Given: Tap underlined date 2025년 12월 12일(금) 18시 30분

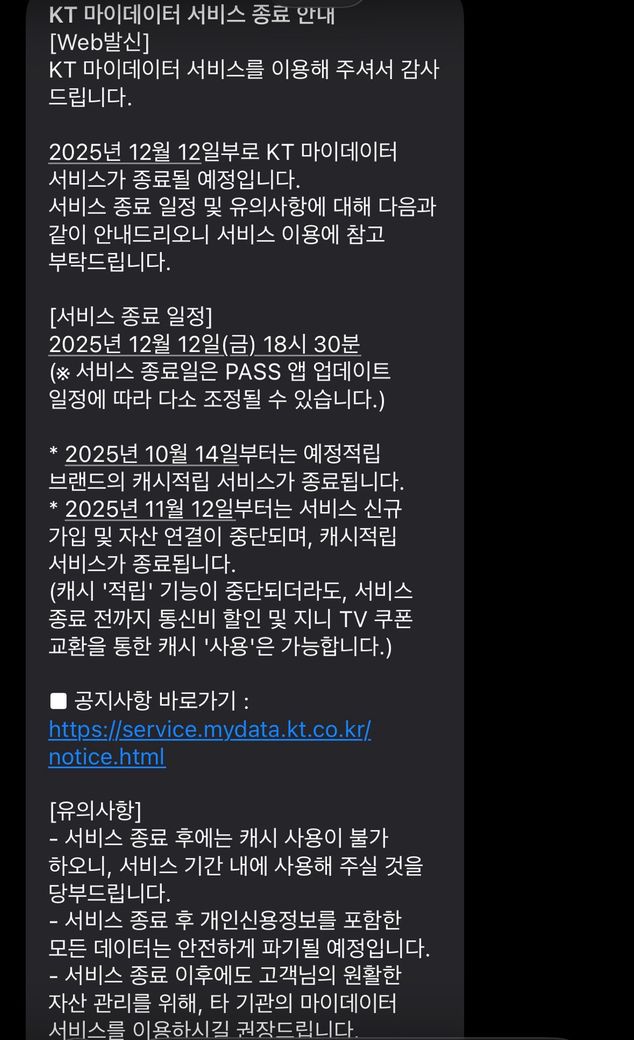Looking at the screenshot, I should [204, 344].
